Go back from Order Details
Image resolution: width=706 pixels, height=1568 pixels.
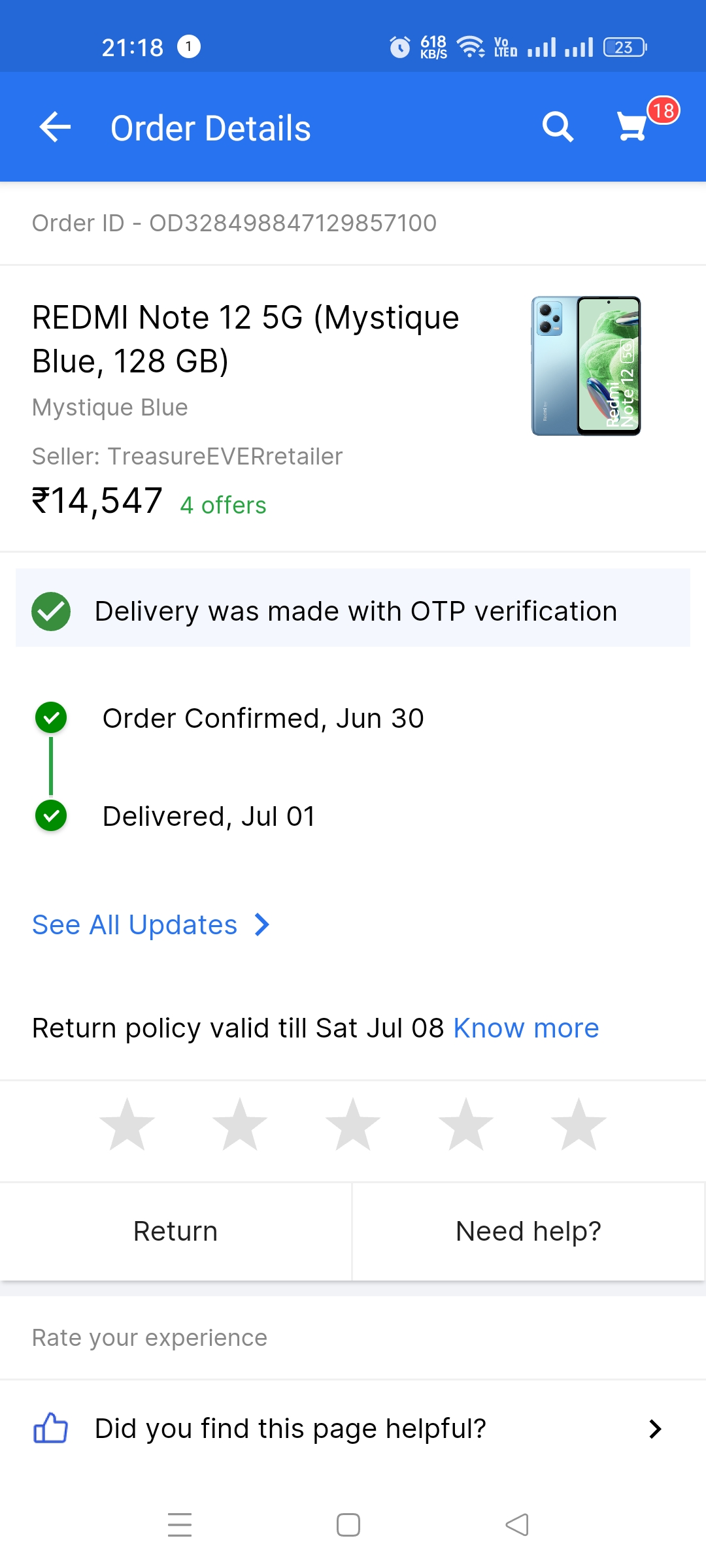point(55,127)
